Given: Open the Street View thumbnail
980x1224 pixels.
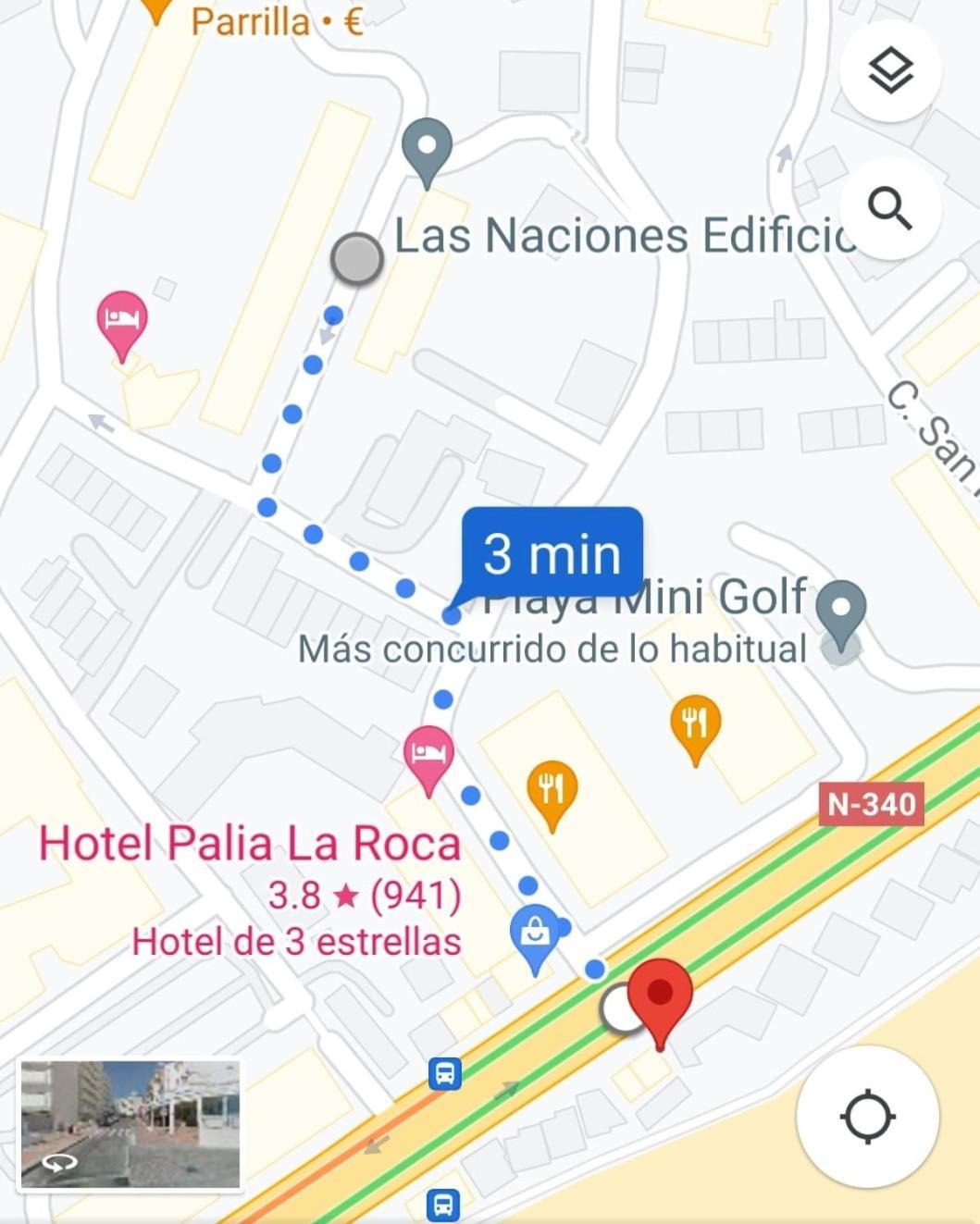Looking at the screenshot, I should point(130,1123).
